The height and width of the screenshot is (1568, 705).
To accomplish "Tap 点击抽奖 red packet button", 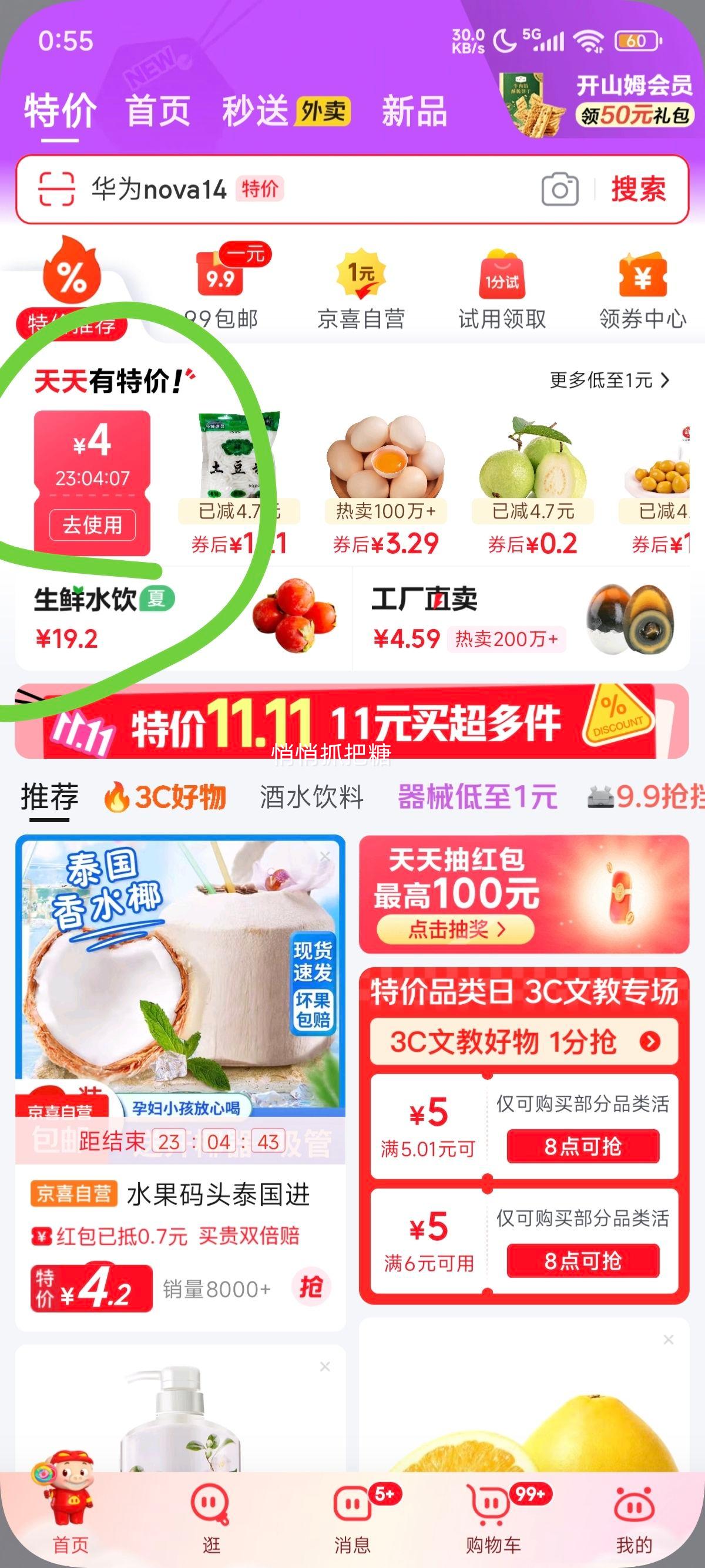I will (x=455, y=930).
